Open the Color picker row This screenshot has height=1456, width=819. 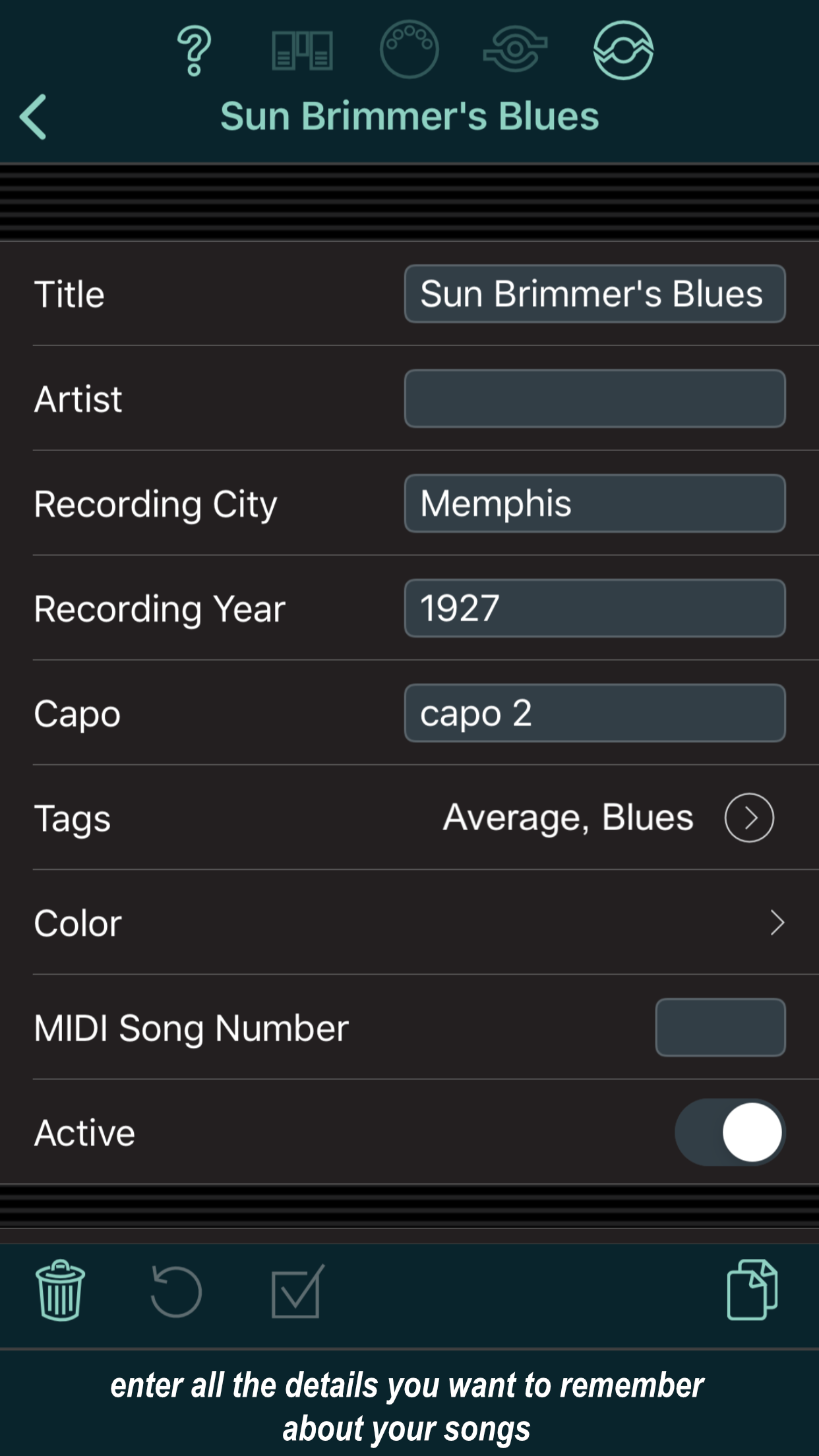click(x=409, y=923)
